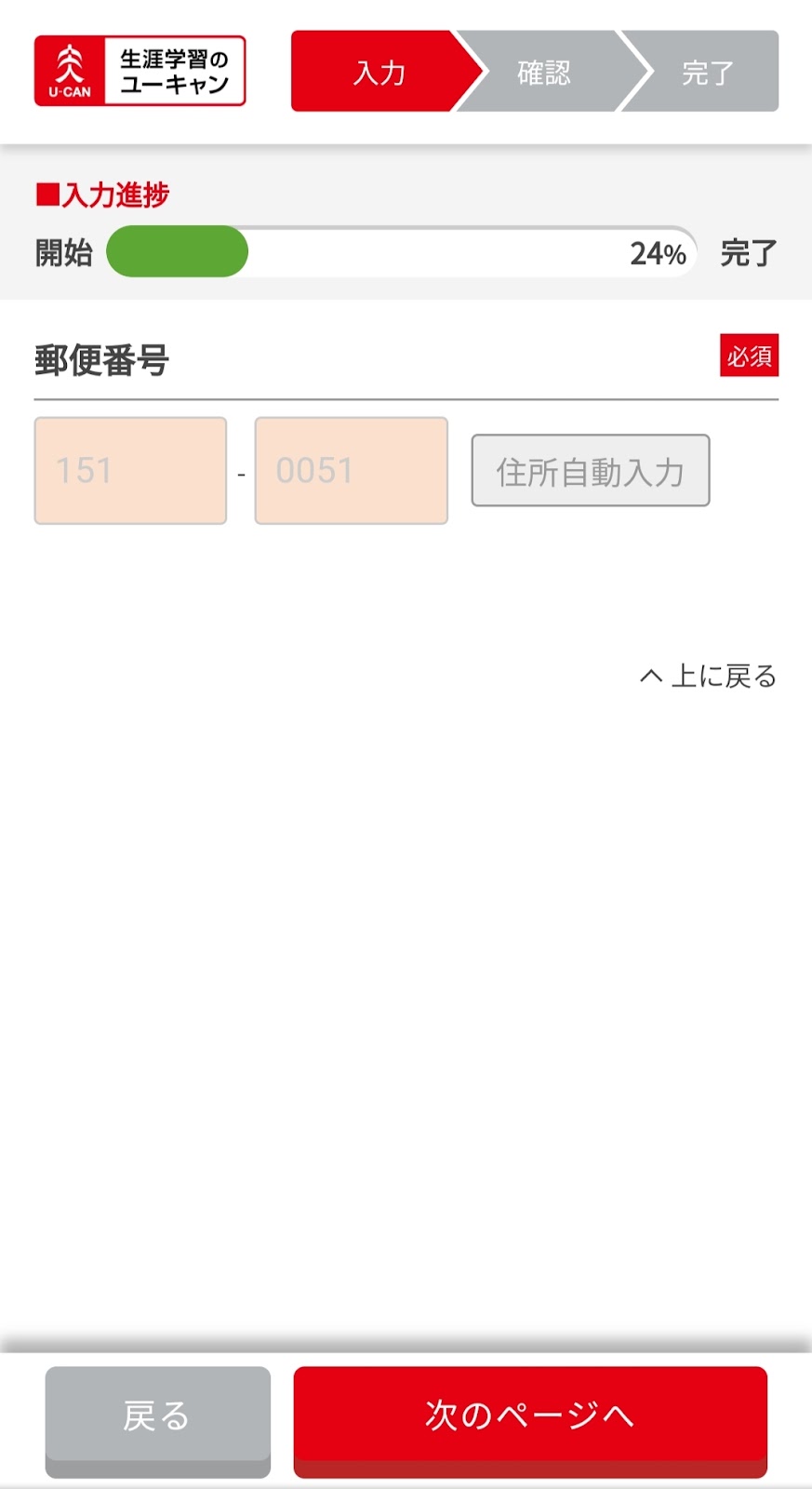Tap the 上に戻る link
Image resolution: width=812 pixels, height=1489 pixels.
coord(708,676)
